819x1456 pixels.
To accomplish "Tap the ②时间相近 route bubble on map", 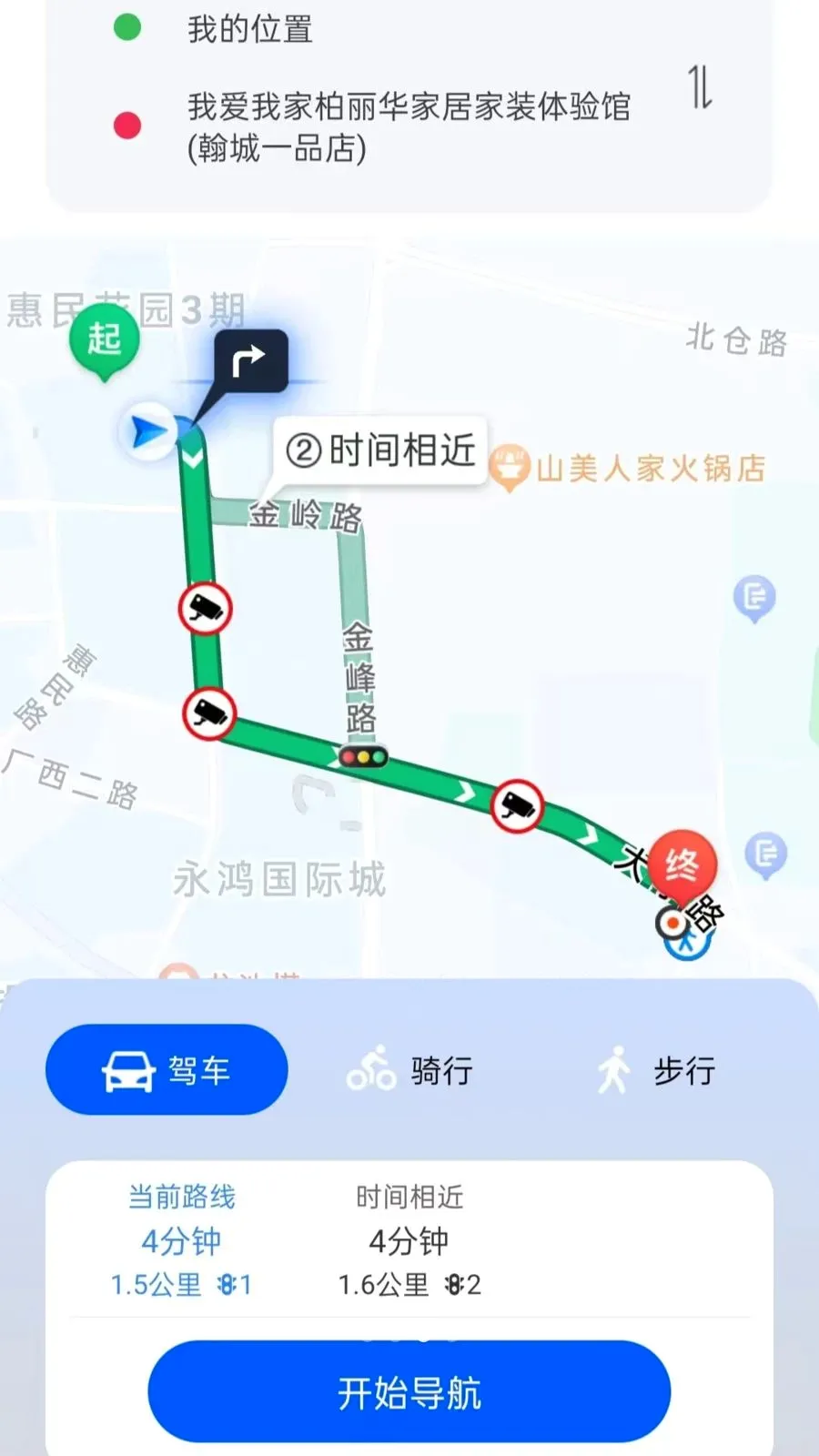I will [x=380, y=450].
